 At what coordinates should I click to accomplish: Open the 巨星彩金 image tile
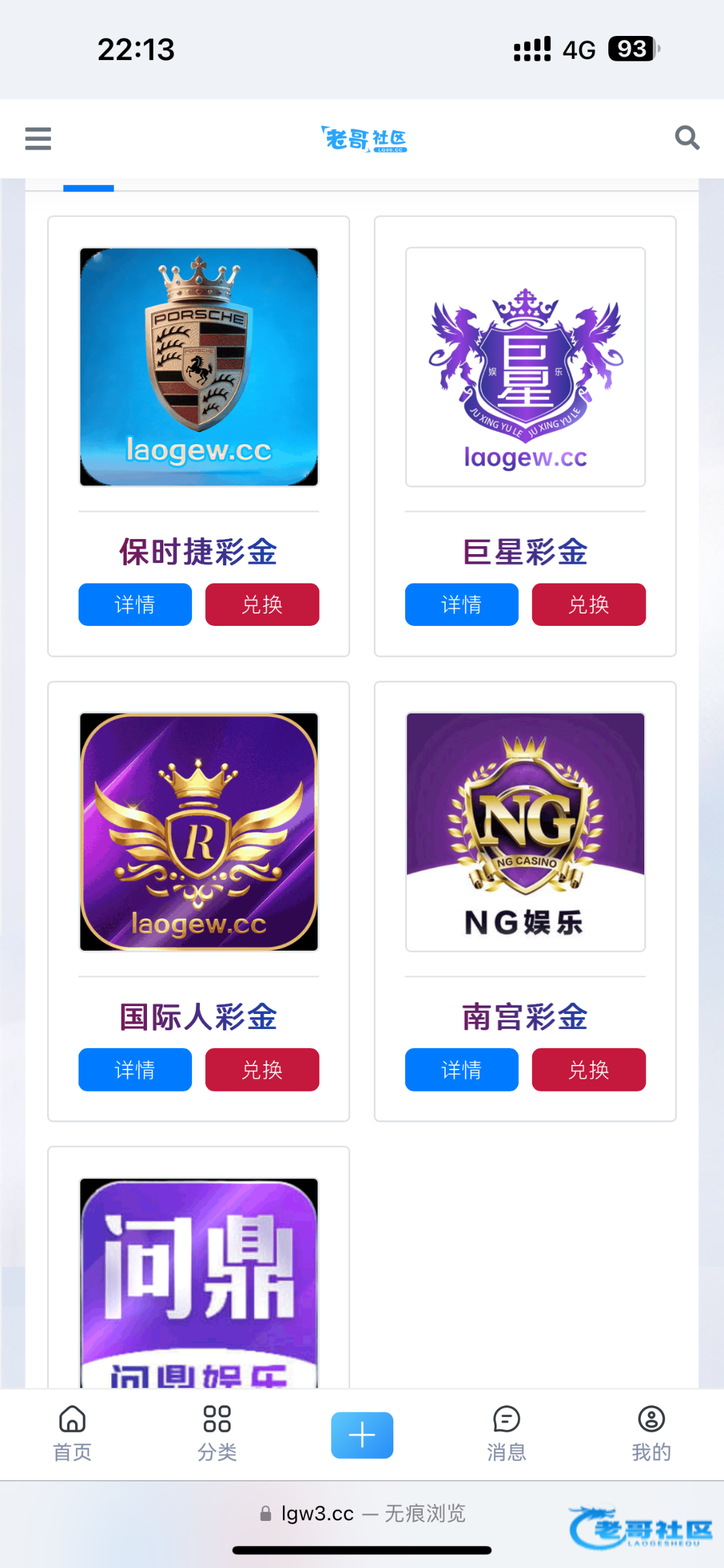point(525,367)
